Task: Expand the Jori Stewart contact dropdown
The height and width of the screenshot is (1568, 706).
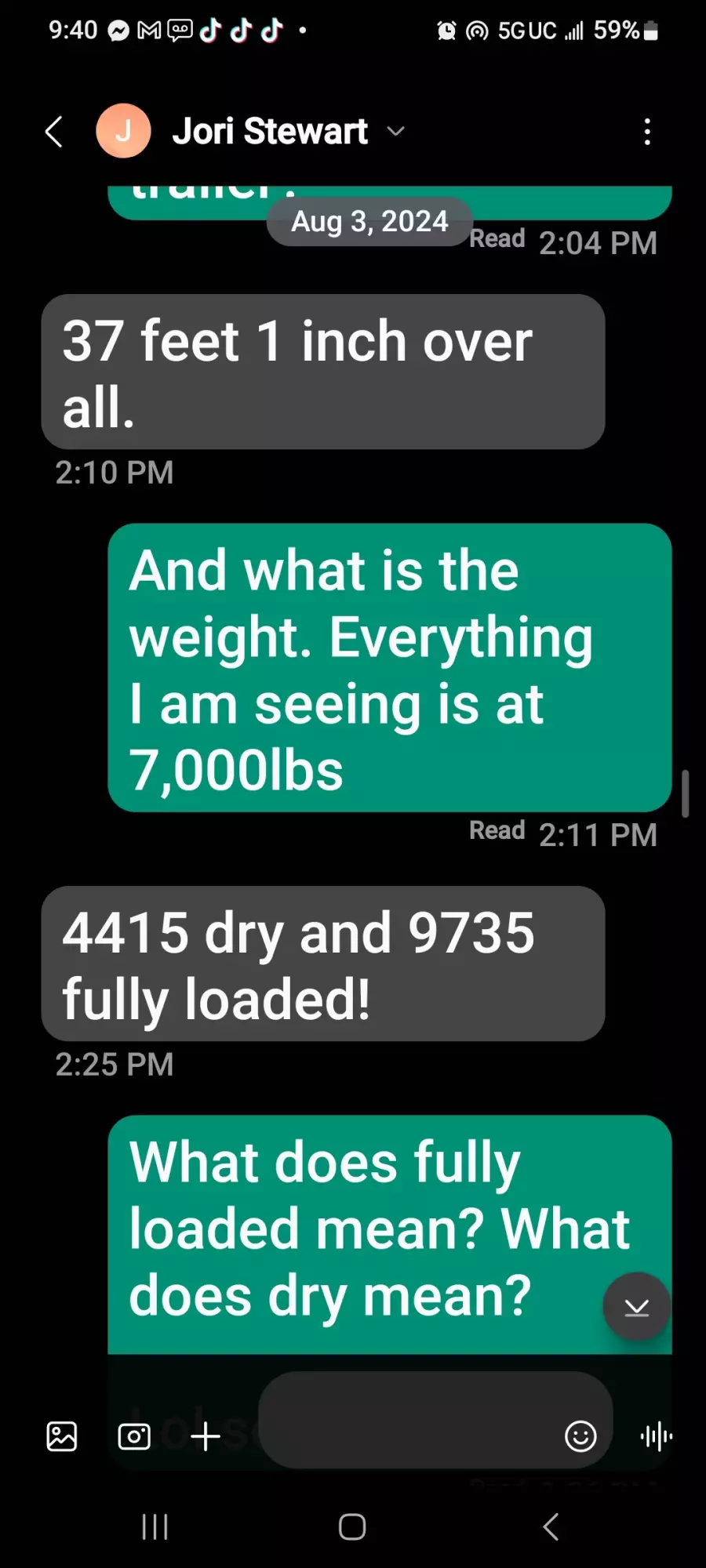Action: point(396,131)
